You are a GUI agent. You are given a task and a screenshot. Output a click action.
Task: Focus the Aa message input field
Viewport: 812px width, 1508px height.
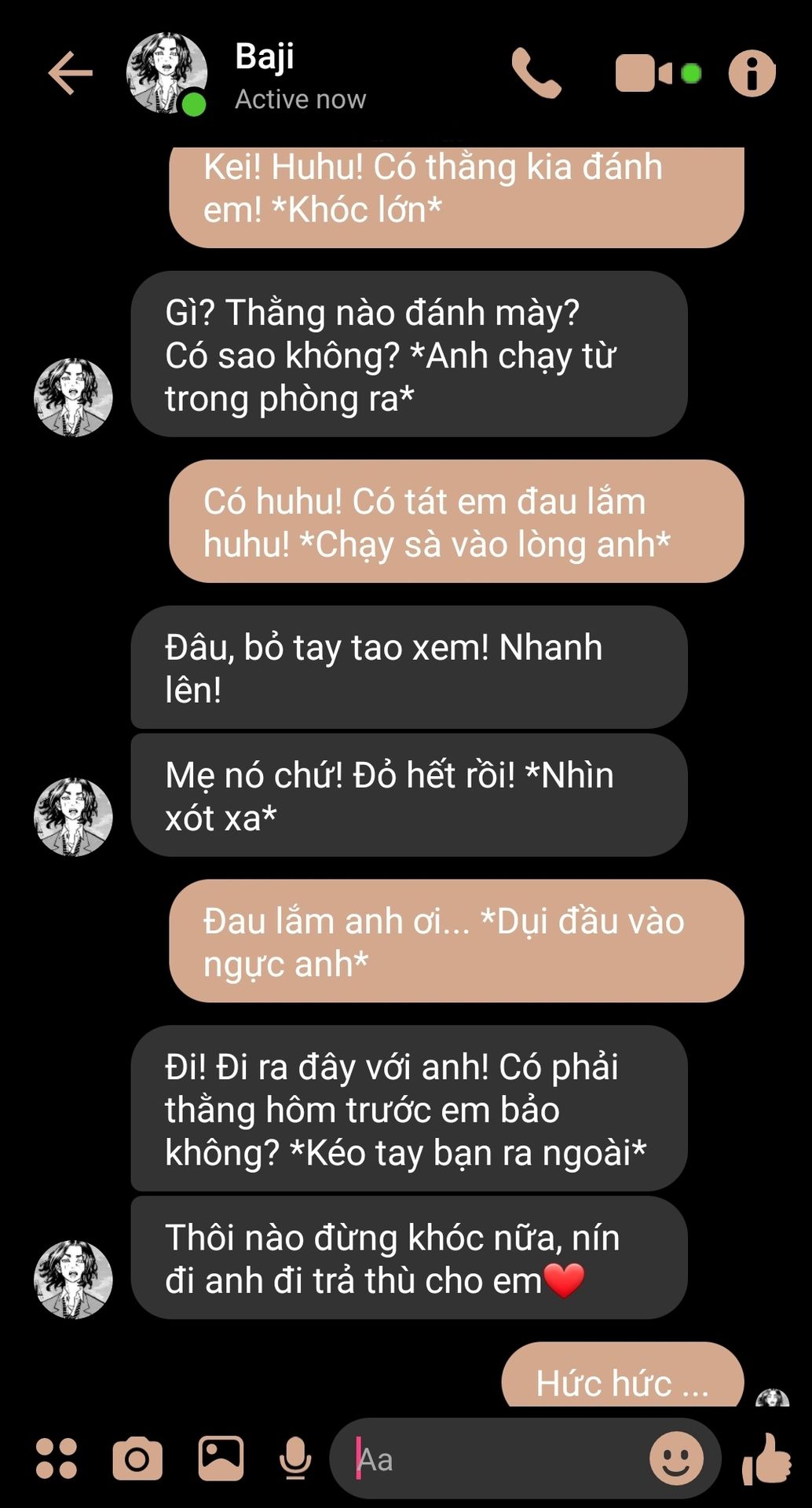(x=495, y=1459)
